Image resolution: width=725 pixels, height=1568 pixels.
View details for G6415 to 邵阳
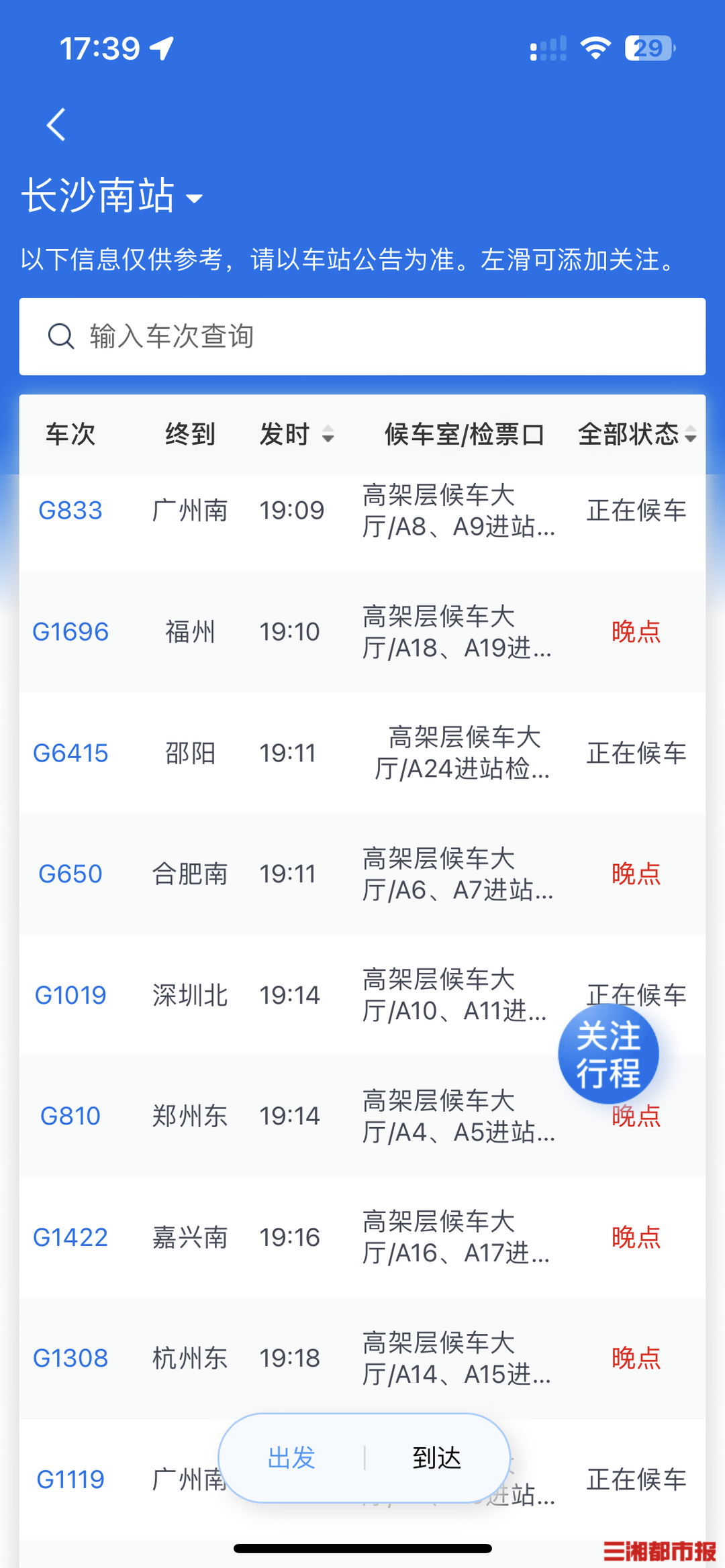(362, 753)
